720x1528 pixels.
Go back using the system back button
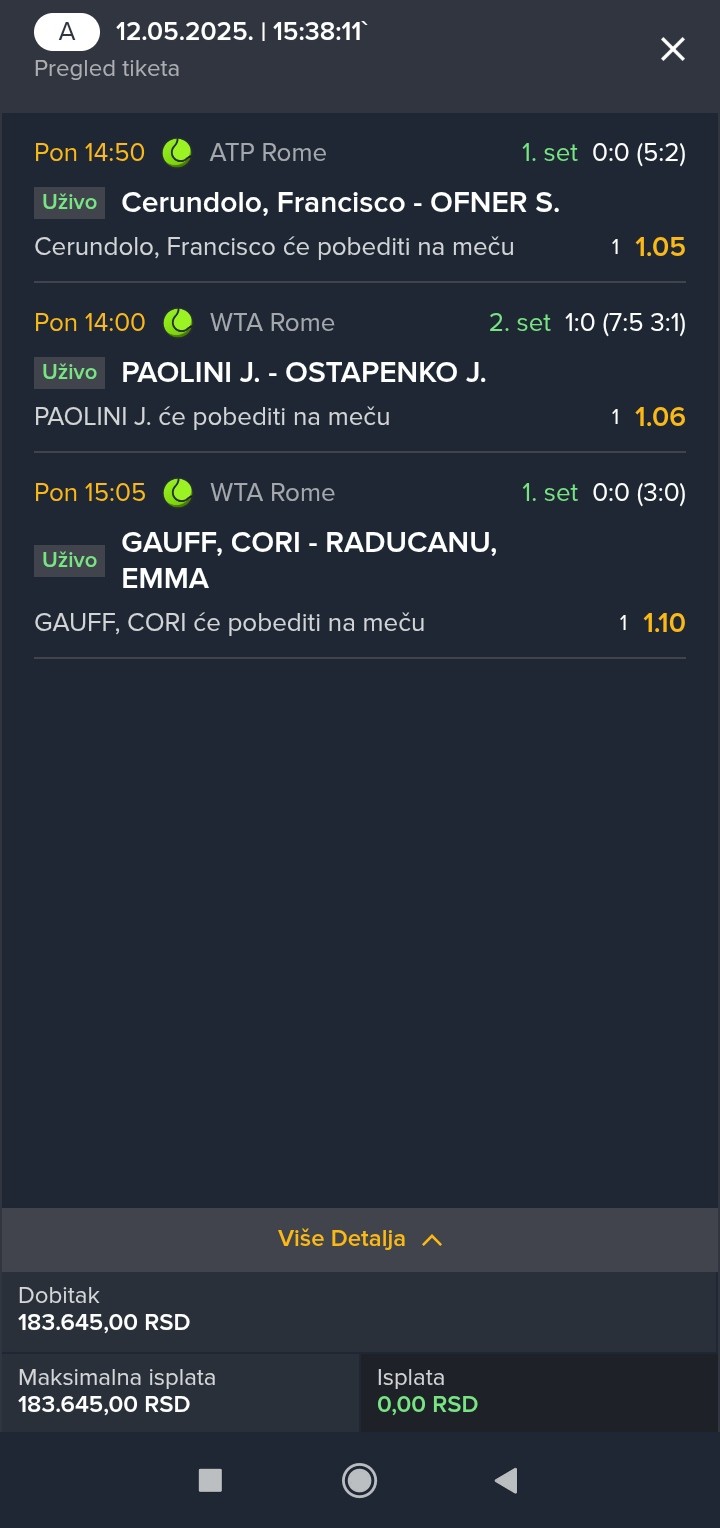click(x=506, y=1480)
